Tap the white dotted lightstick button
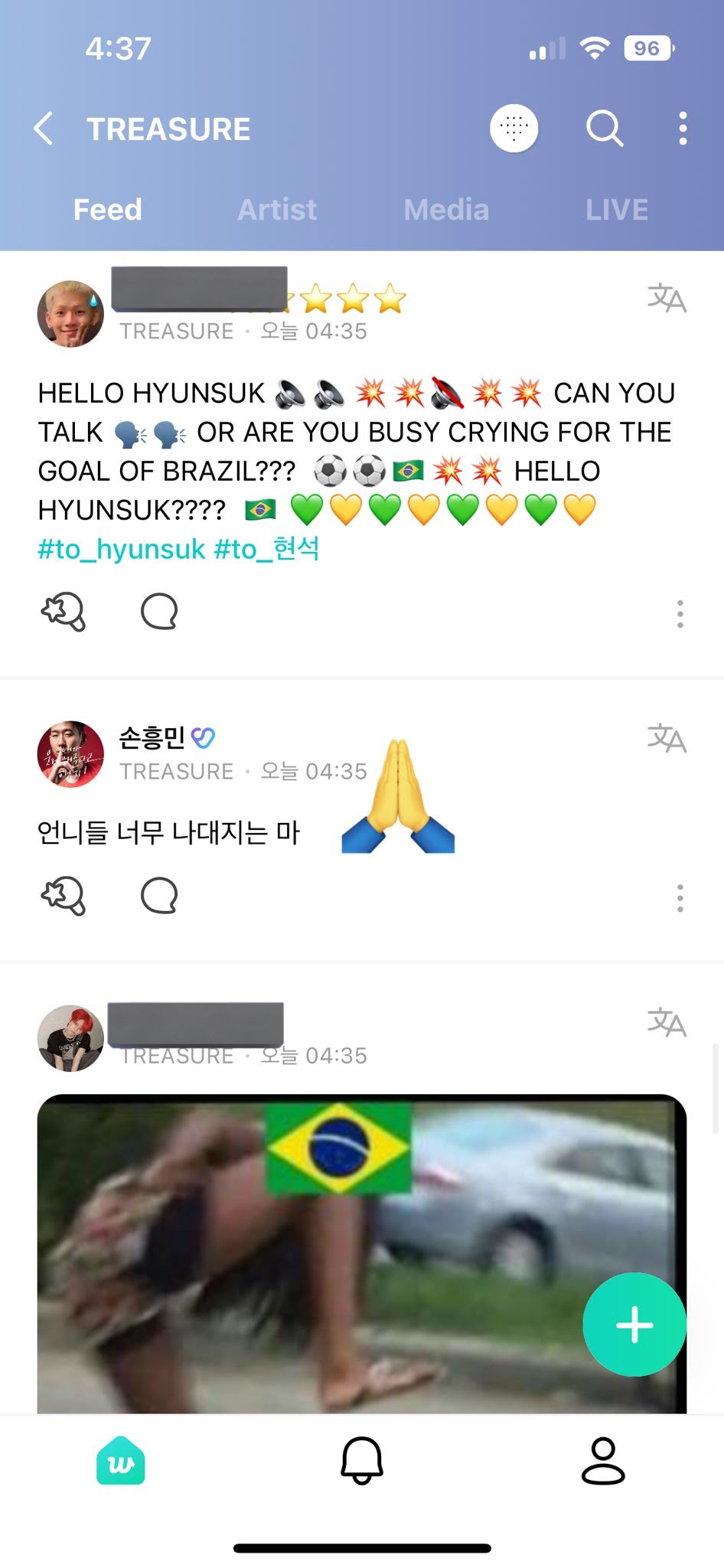The height and width of the screenshot is (1568, 724). tap(514, 128)
